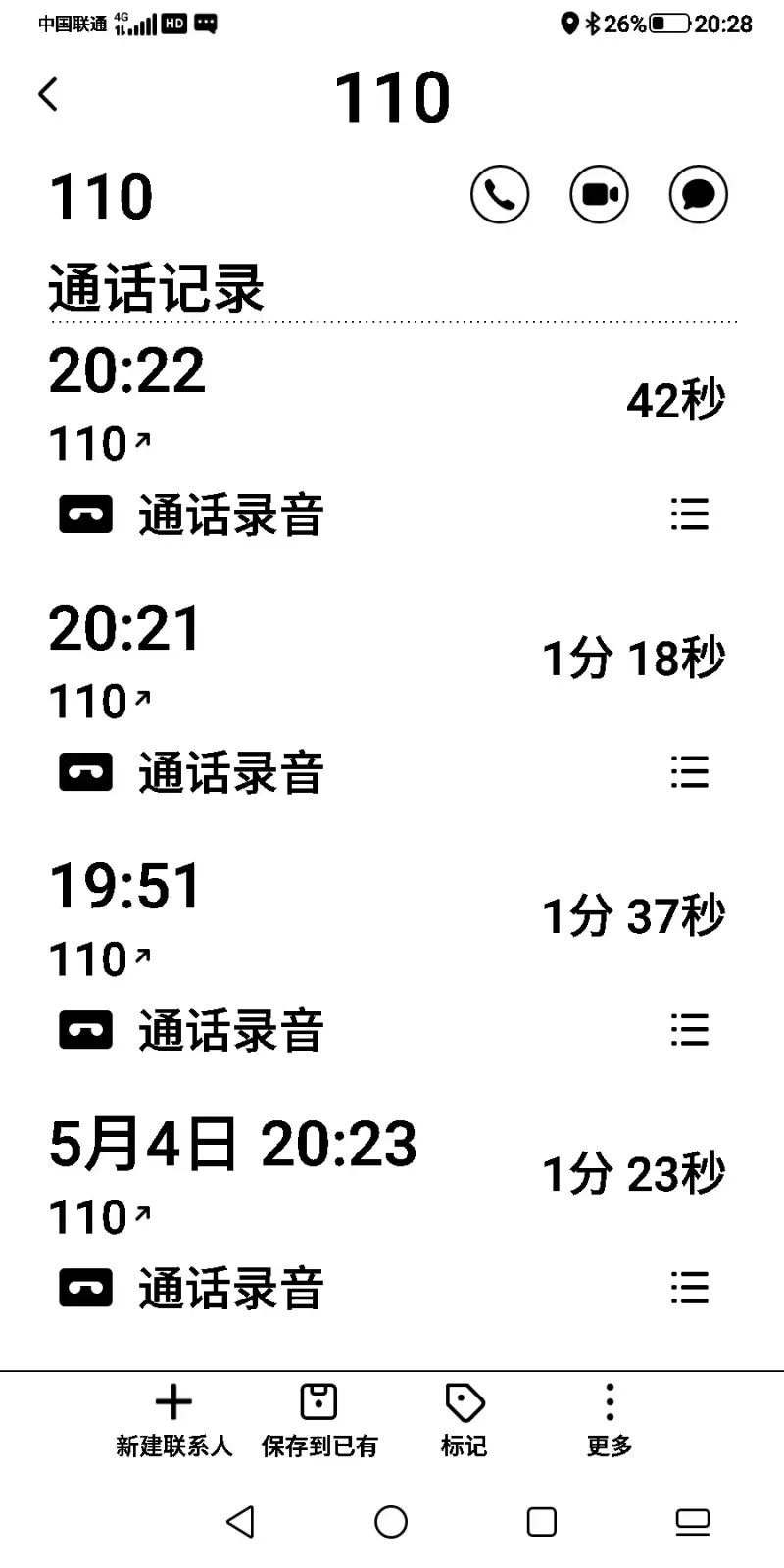Call 110 with the phone icon
This screenshot has width=784, height=1568.
[500, 194]
